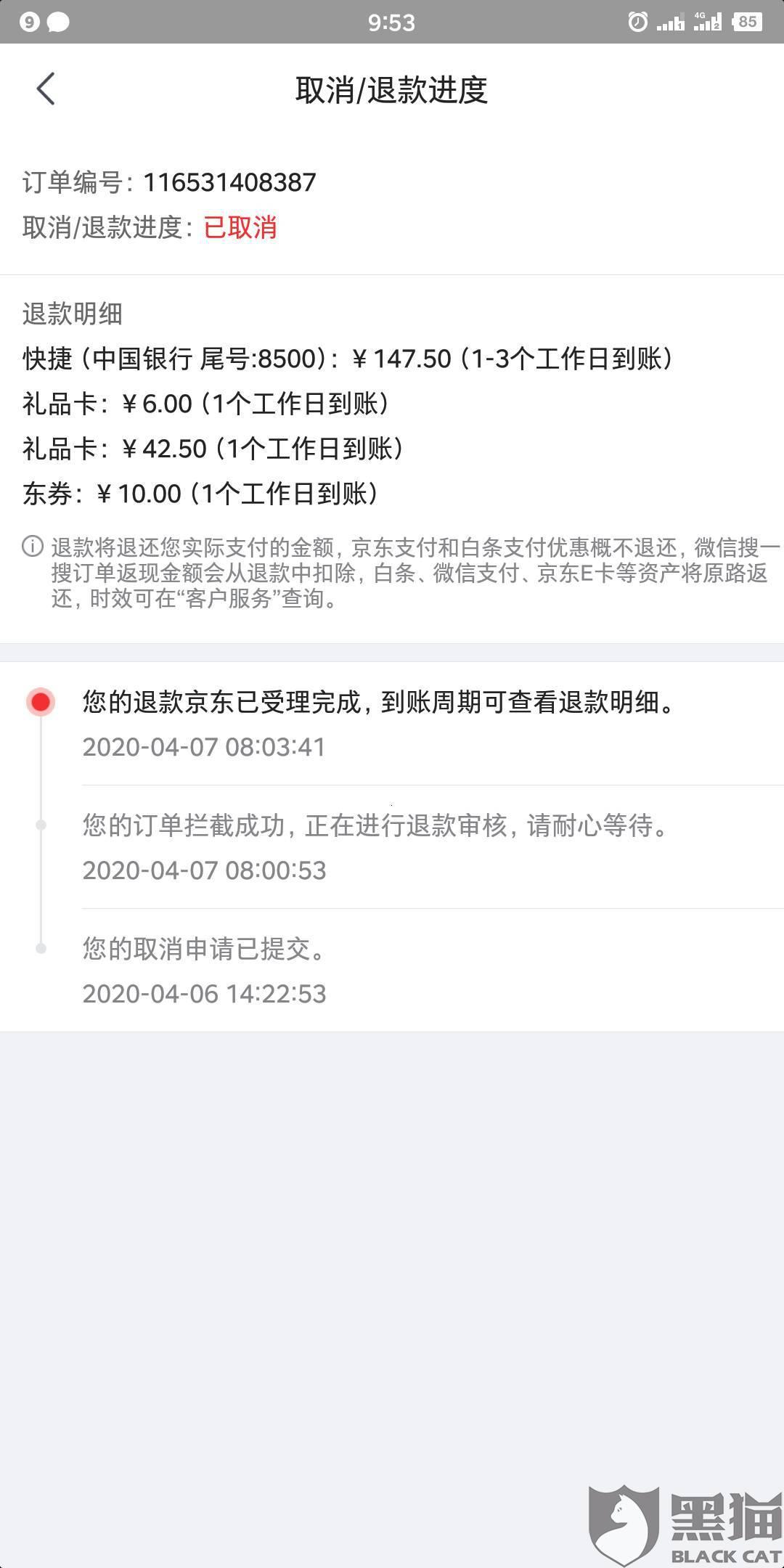Go back from the refund progress page
This screenshot has height=1568, width=784.
tap(45, 89)
